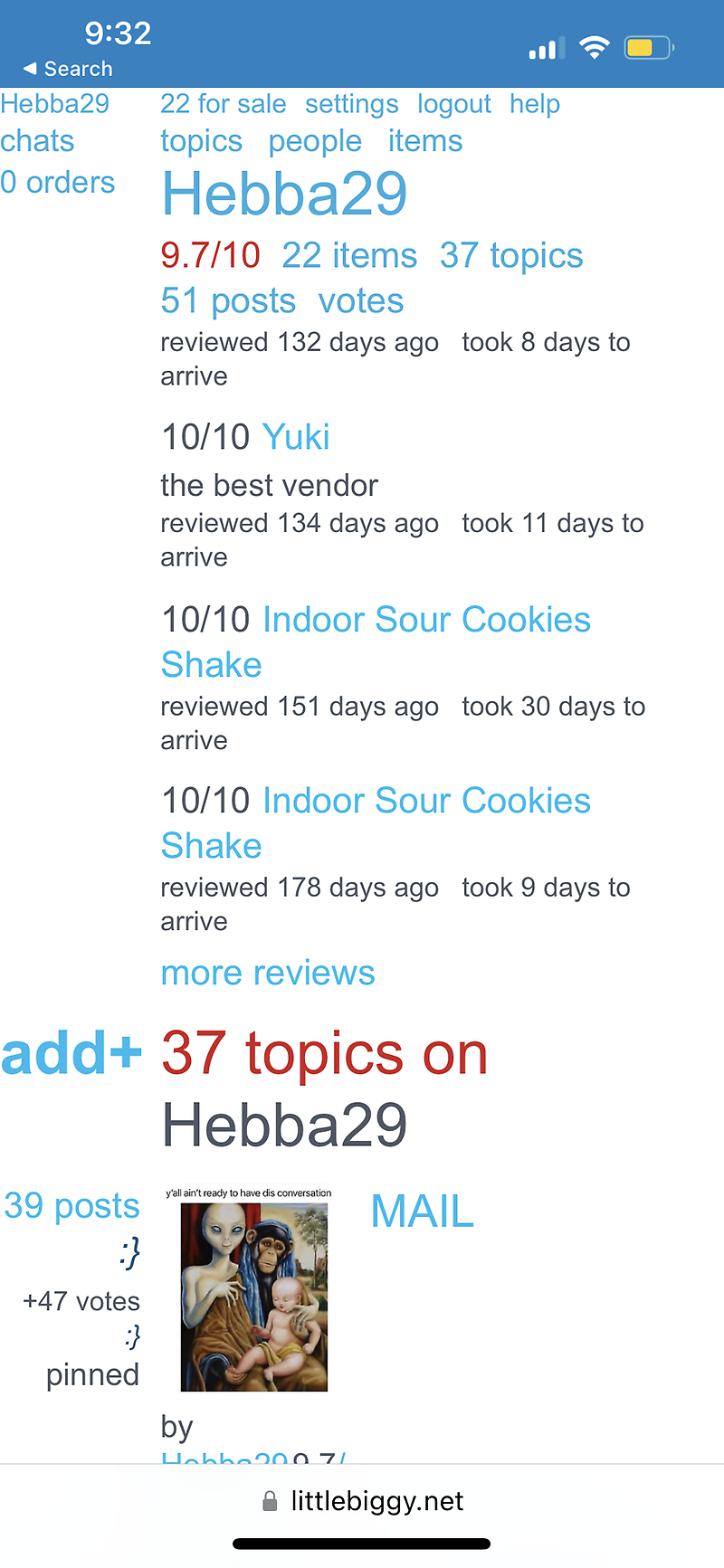
Task: Show more reviews
Action: coord(267,973)
